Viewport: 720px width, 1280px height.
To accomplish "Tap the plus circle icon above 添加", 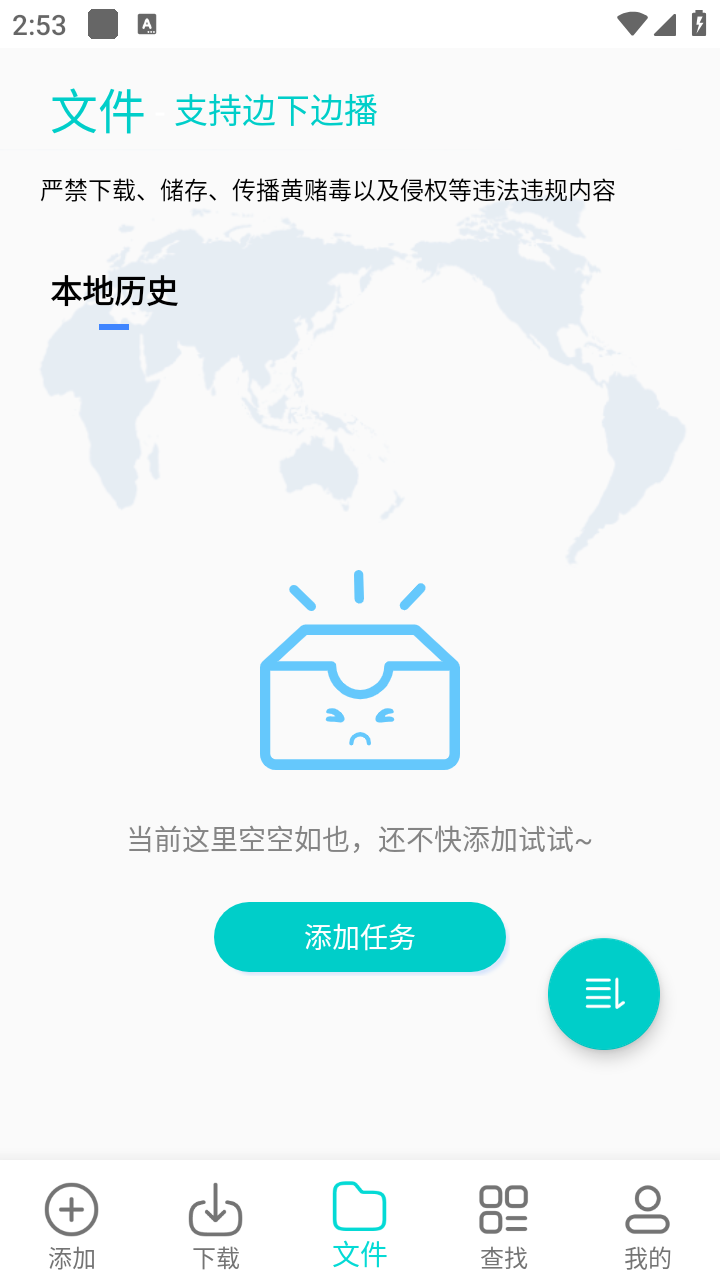I will click(x=71, y=1210).
